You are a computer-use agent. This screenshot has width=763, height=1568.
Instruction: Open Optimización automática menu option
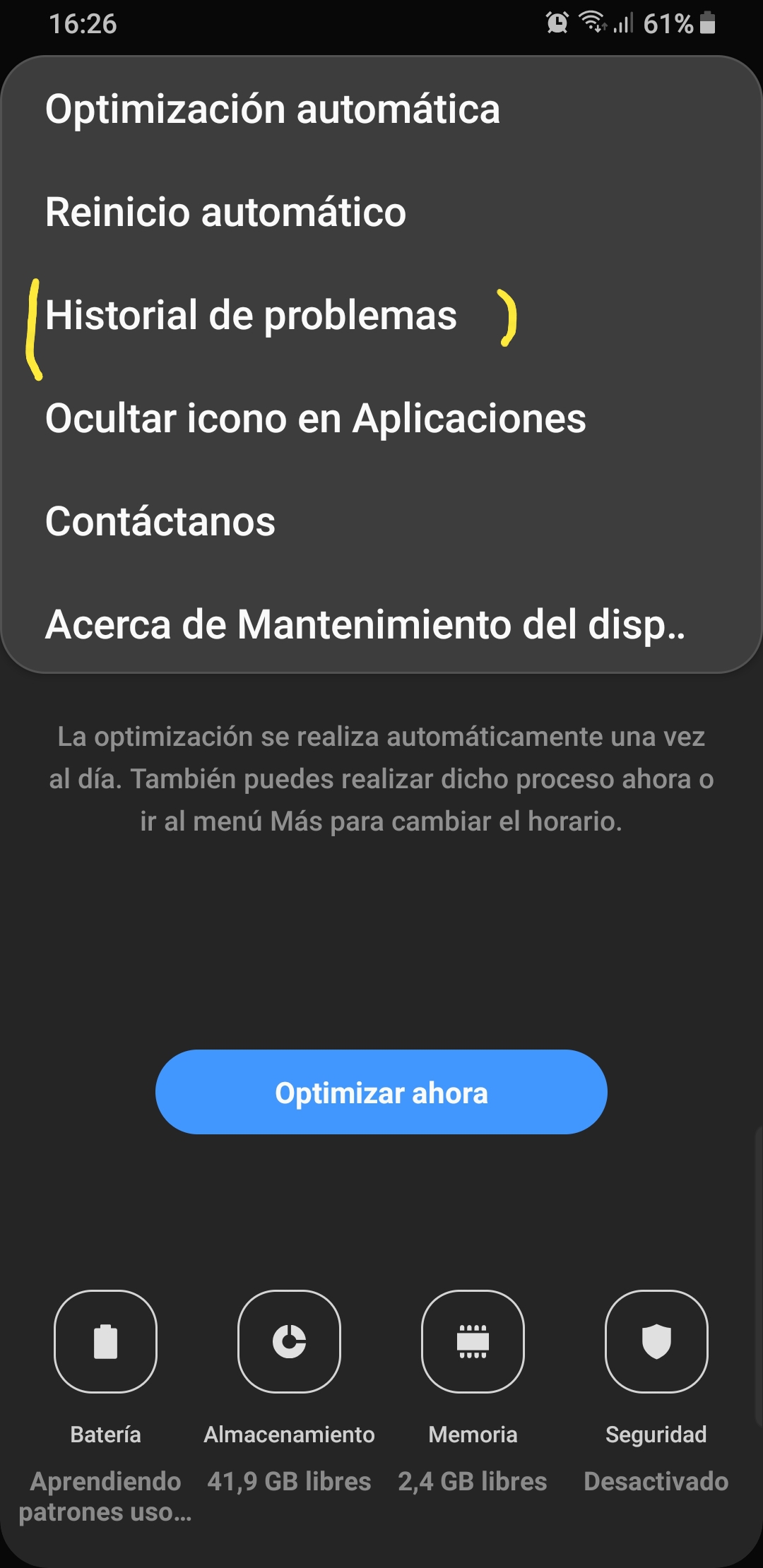pos(273,109)
